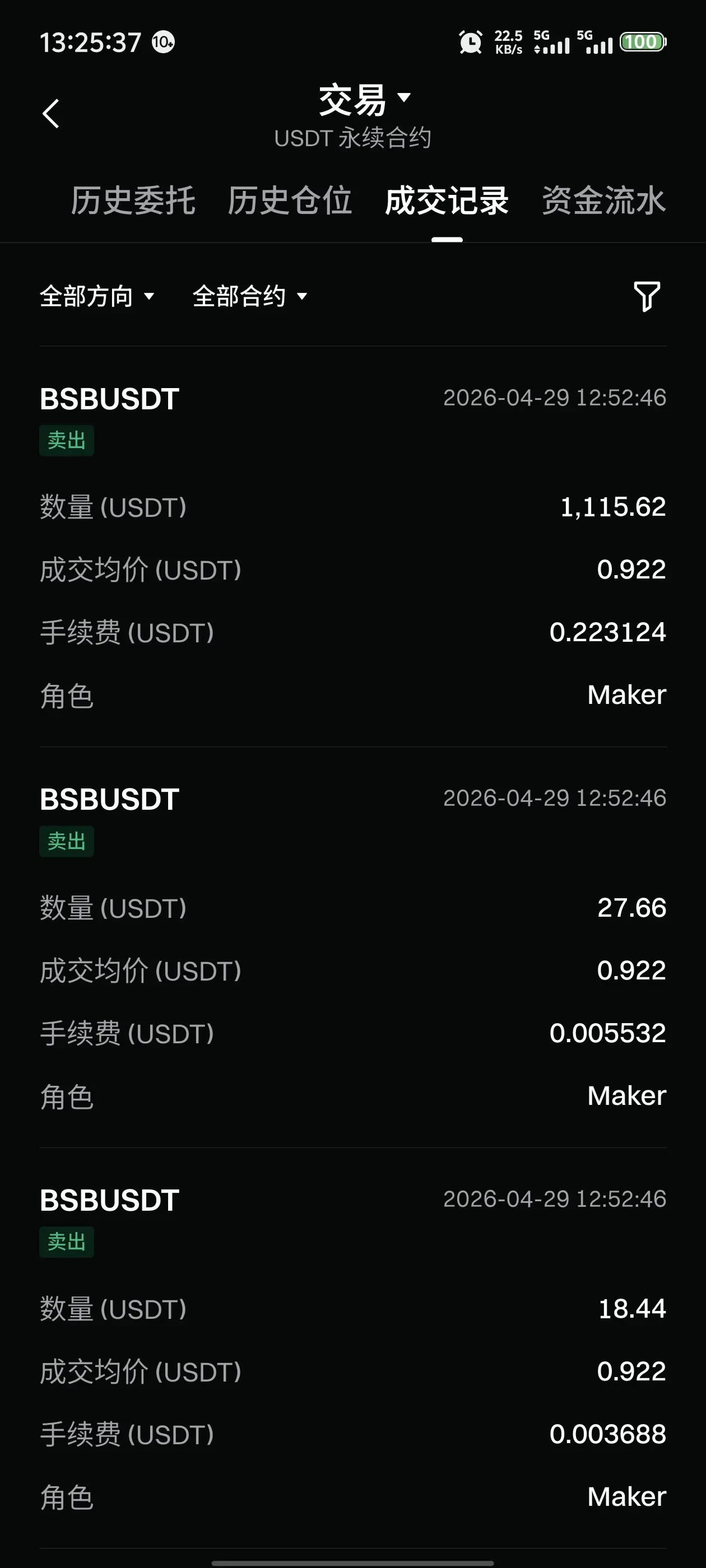Switch to the 资金流水 tab

[603, 201]
